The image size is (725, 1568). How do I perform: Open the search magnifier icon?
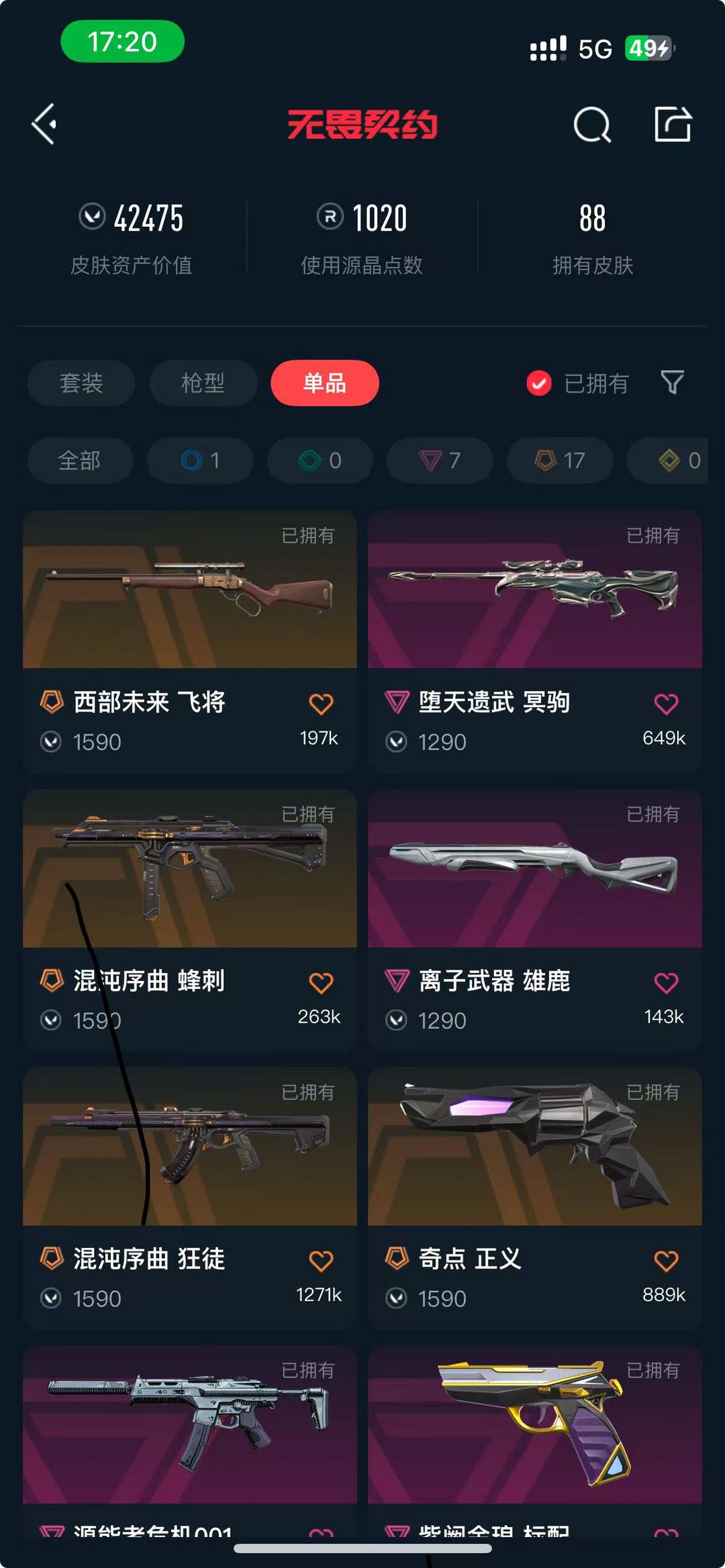pos(592,125)
